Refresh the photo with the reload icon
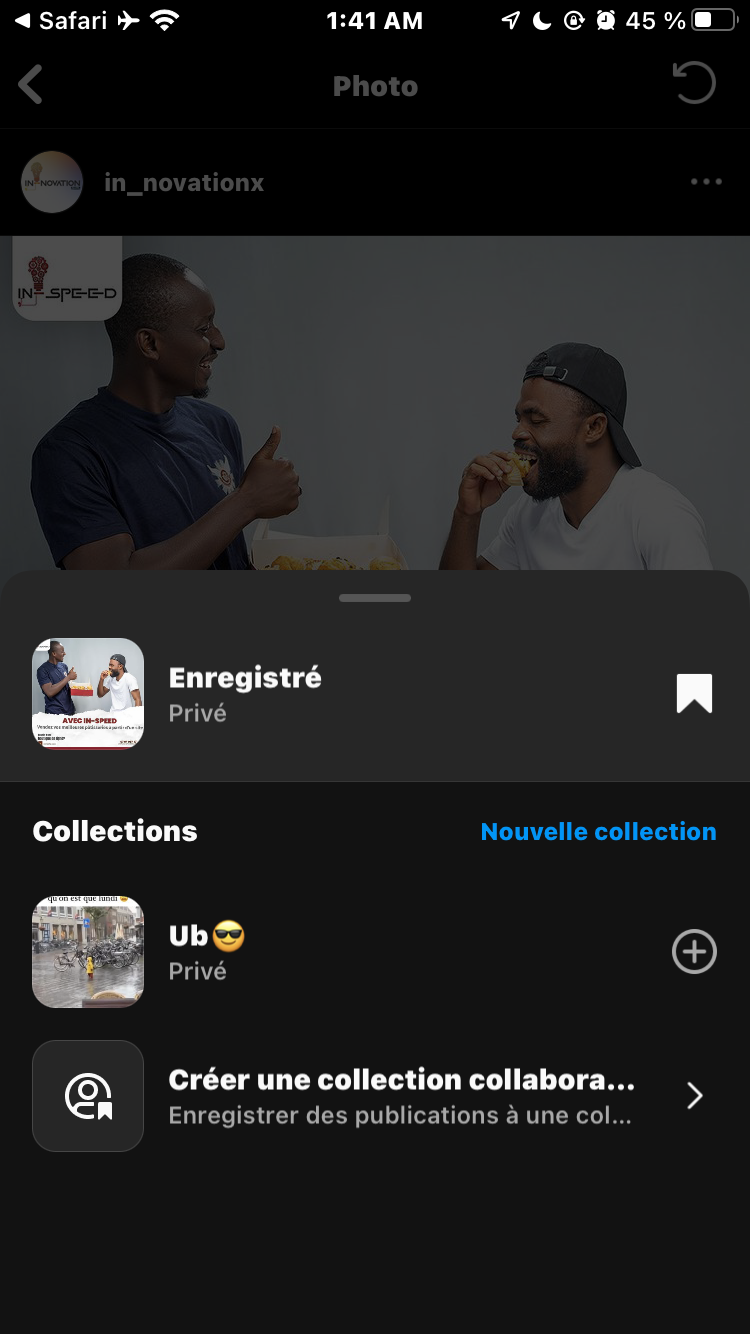This screenshot has width=750, height=1334. 694,84
